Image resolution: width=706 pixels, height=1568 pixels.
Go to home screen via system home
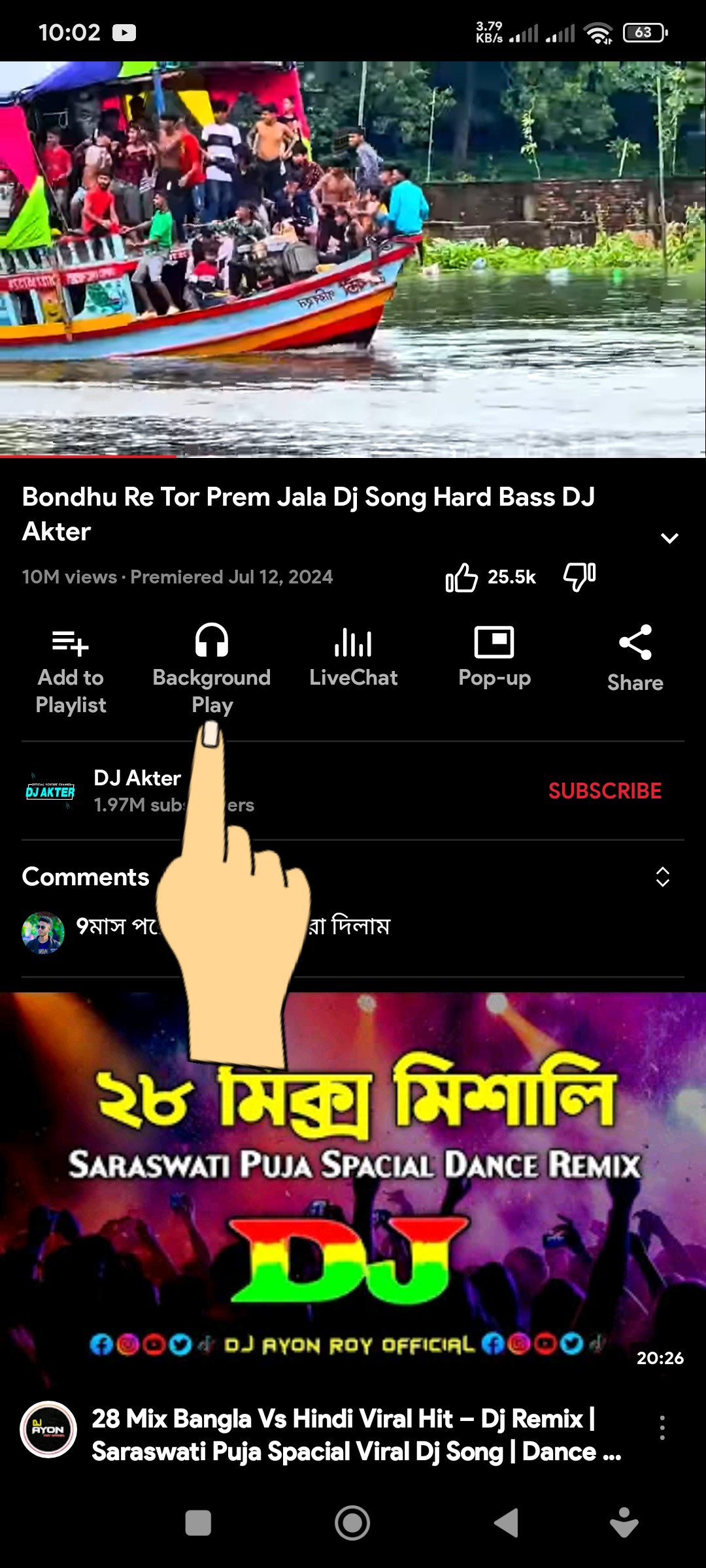tap(352, 1523)
